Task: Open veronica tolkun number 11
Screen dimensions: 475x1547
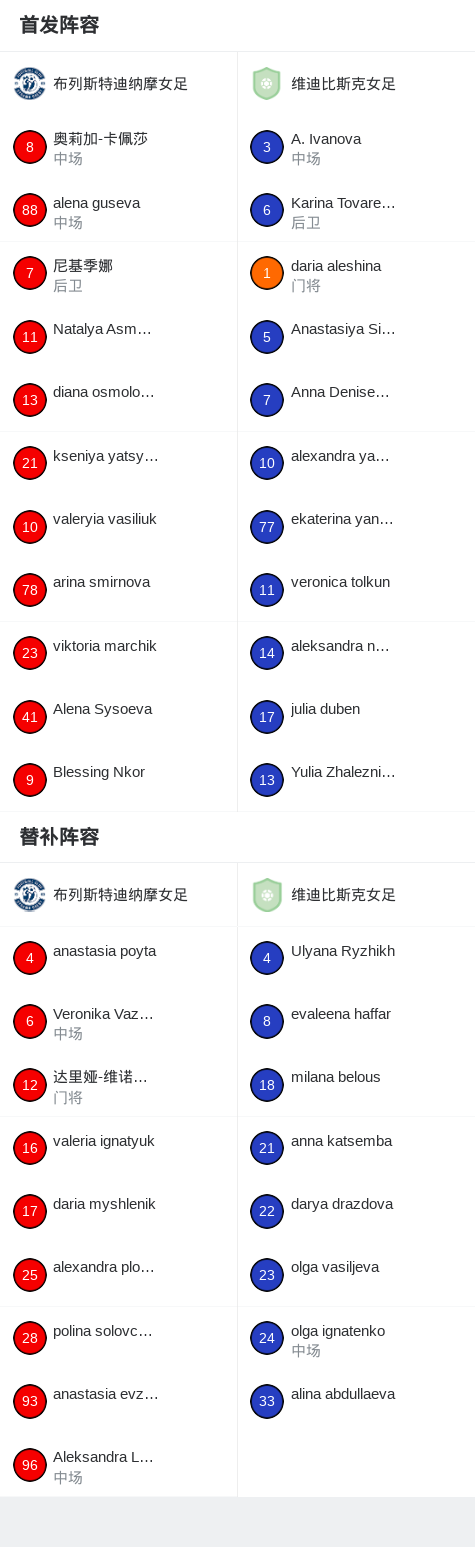Action: (356, 591)
